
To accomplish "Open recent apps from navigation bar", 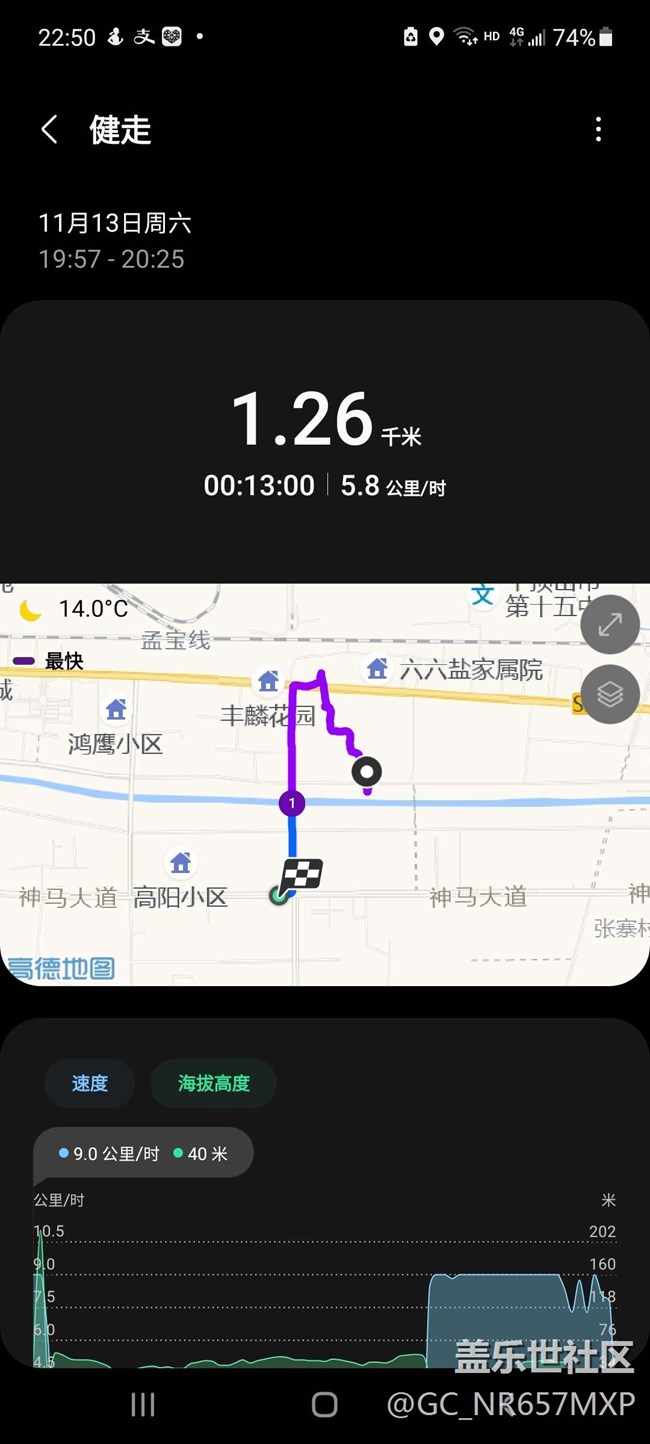I will [143, 1404].
